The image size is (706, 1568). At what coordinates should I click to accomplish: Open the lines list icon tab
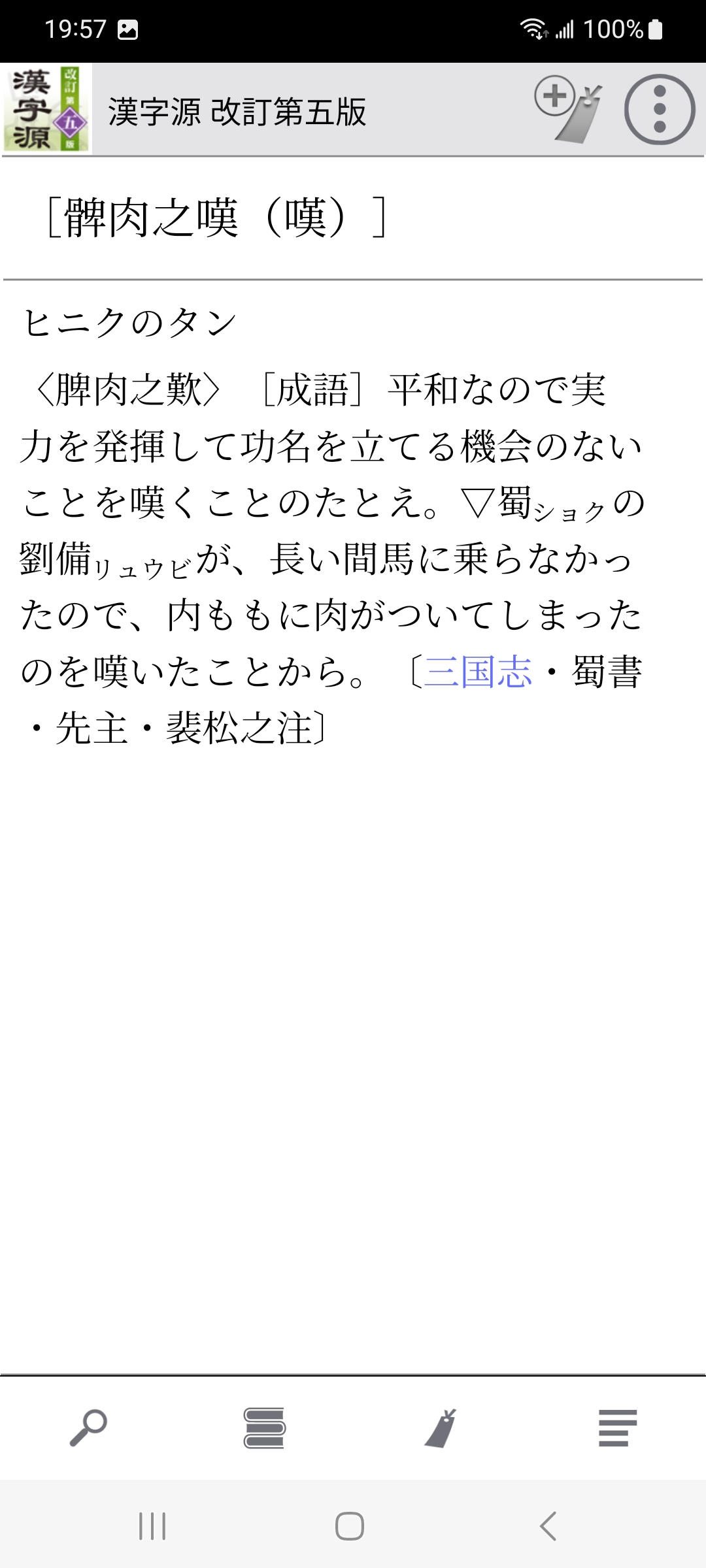coord(617,1428)
